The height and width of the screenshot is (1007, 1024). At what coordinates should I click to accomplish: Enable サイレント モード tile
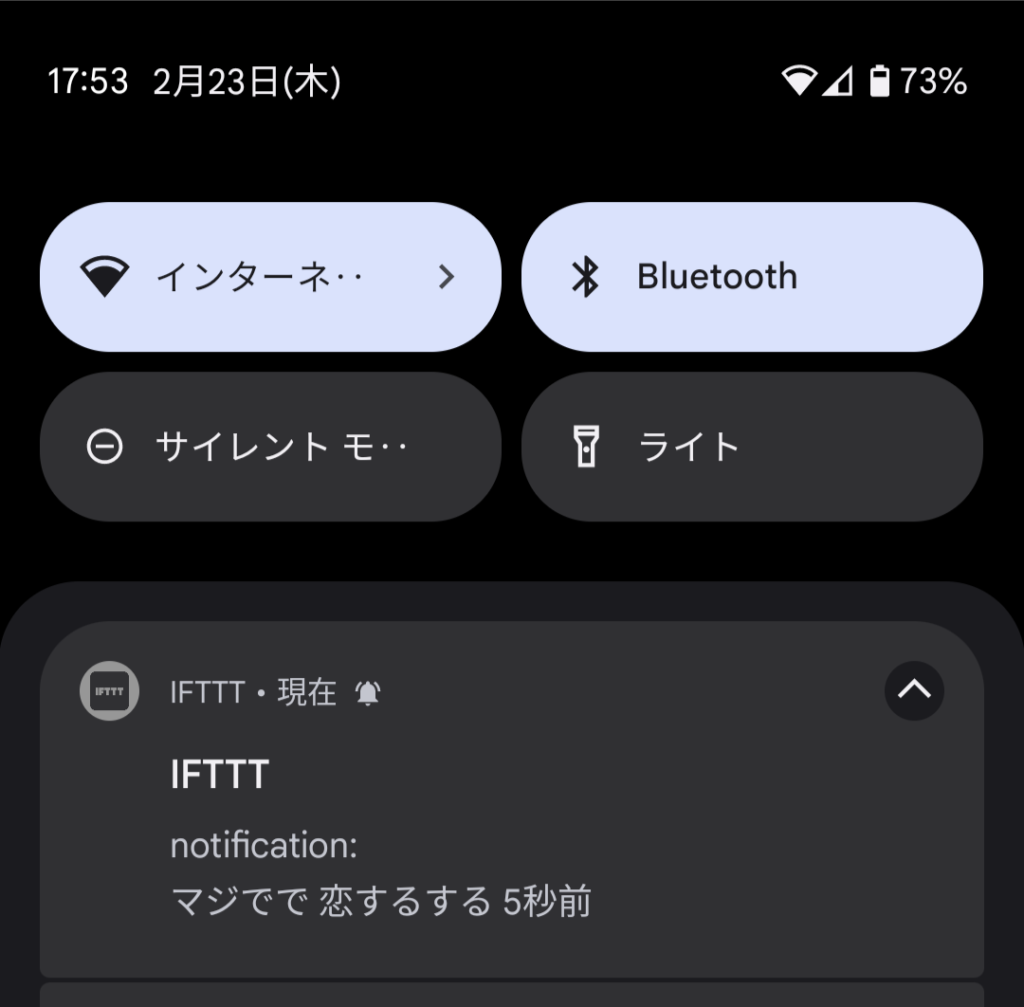pos(270,446)
